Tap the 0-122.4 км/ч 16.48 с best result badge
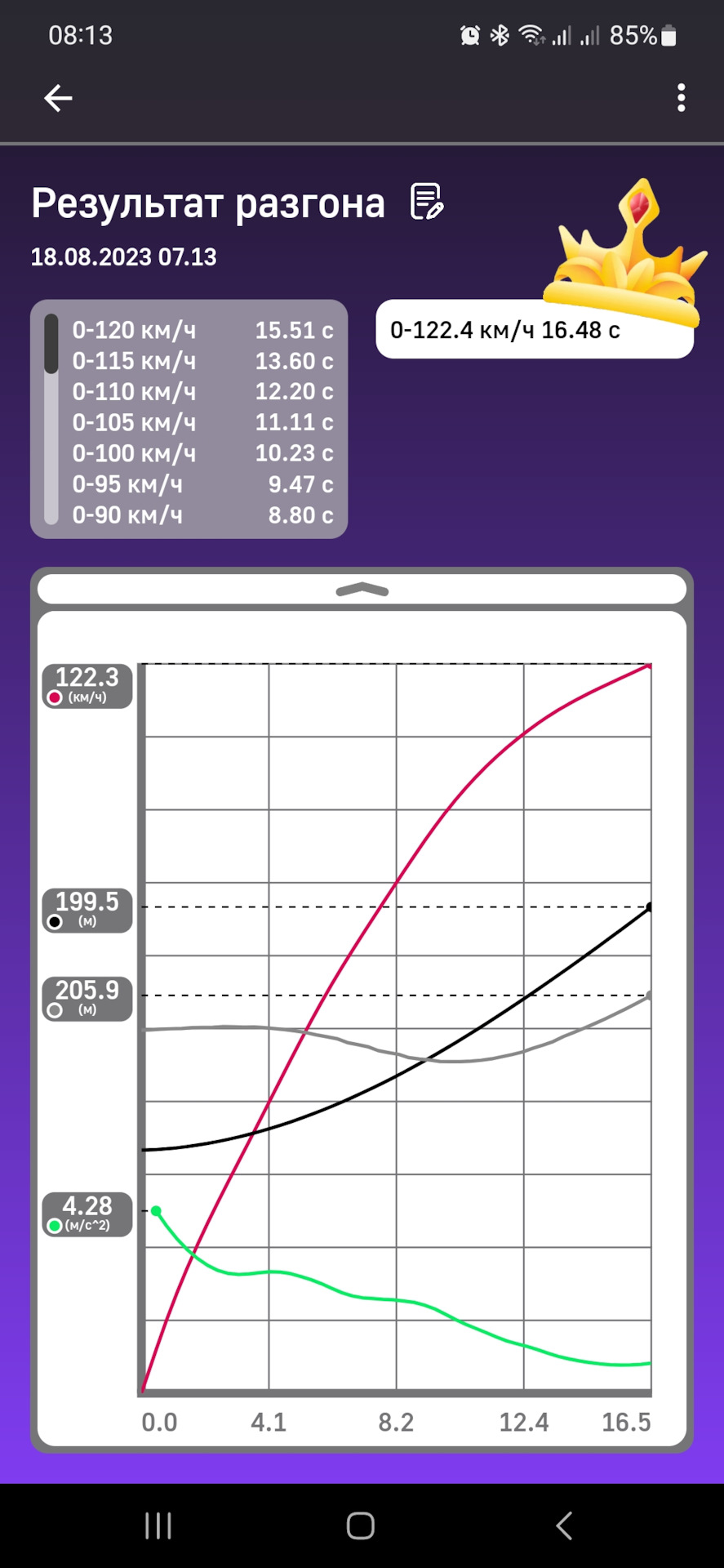Screen dimensions: 724x1568 click(x=534, y=330)
